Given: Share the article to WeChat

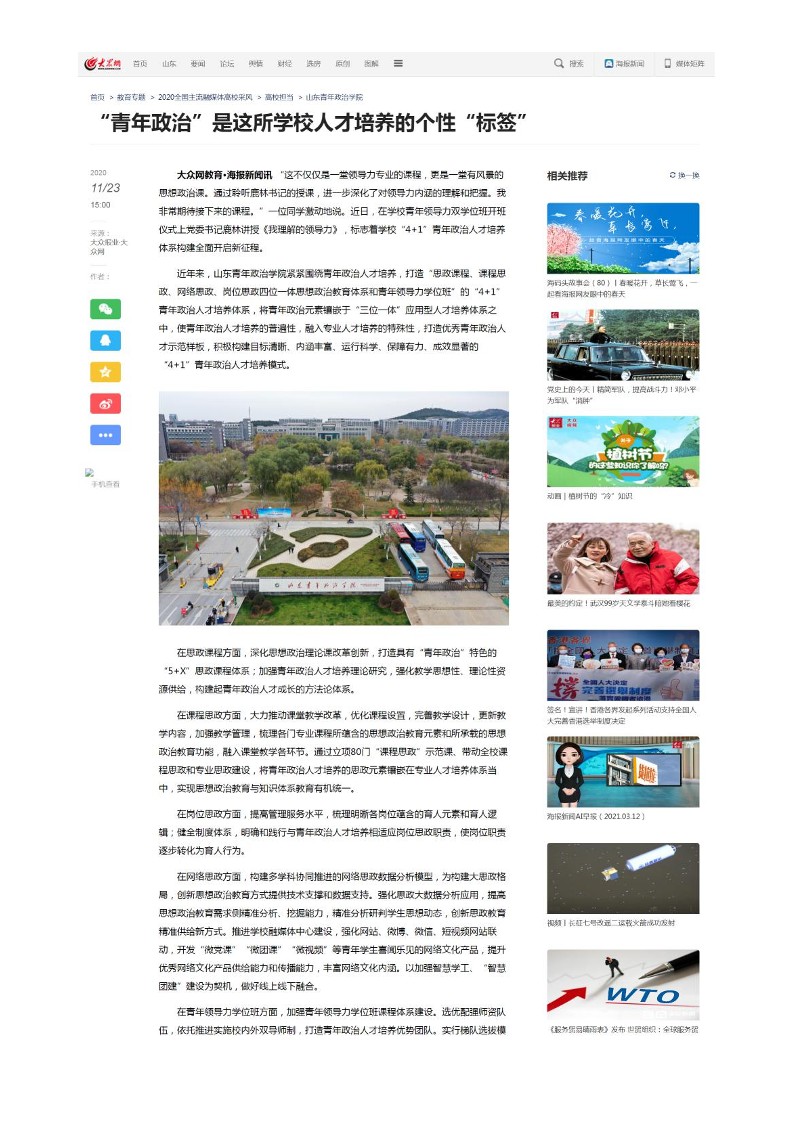Looking at the screenshot, I should 106,309.
